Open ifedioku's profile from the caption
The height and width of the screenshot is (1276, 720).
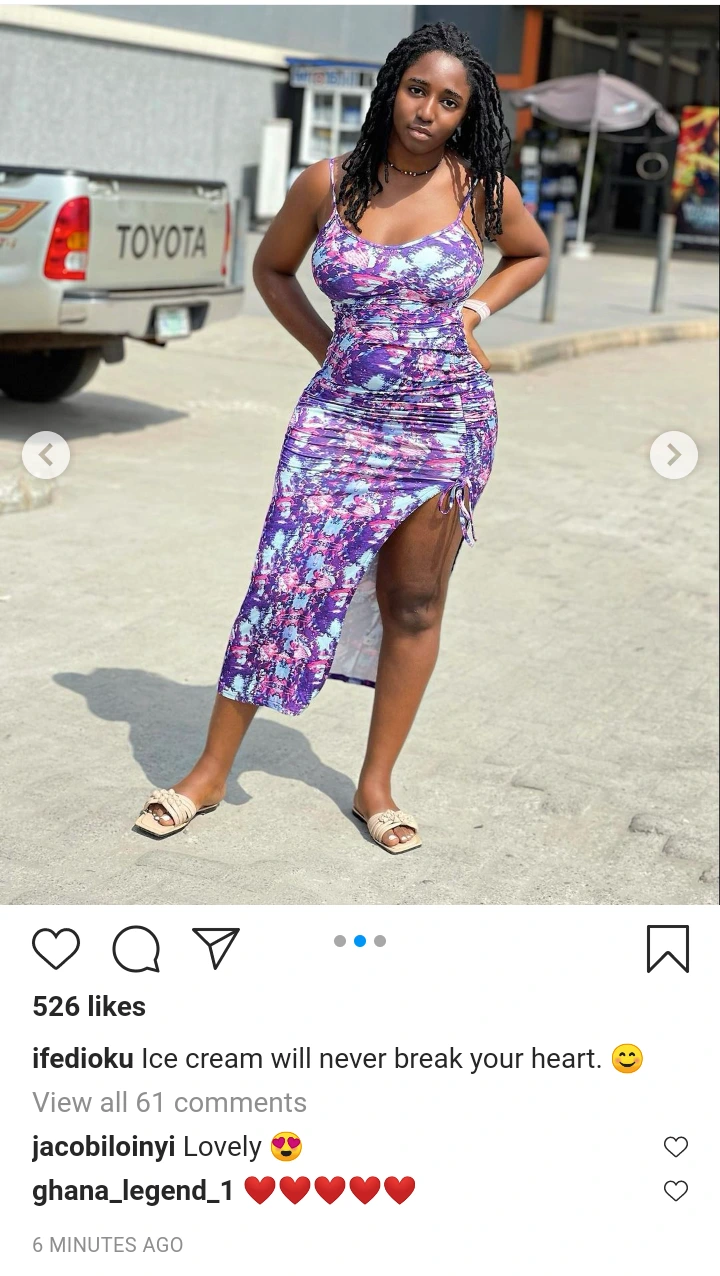click(x=83, y=1059)
